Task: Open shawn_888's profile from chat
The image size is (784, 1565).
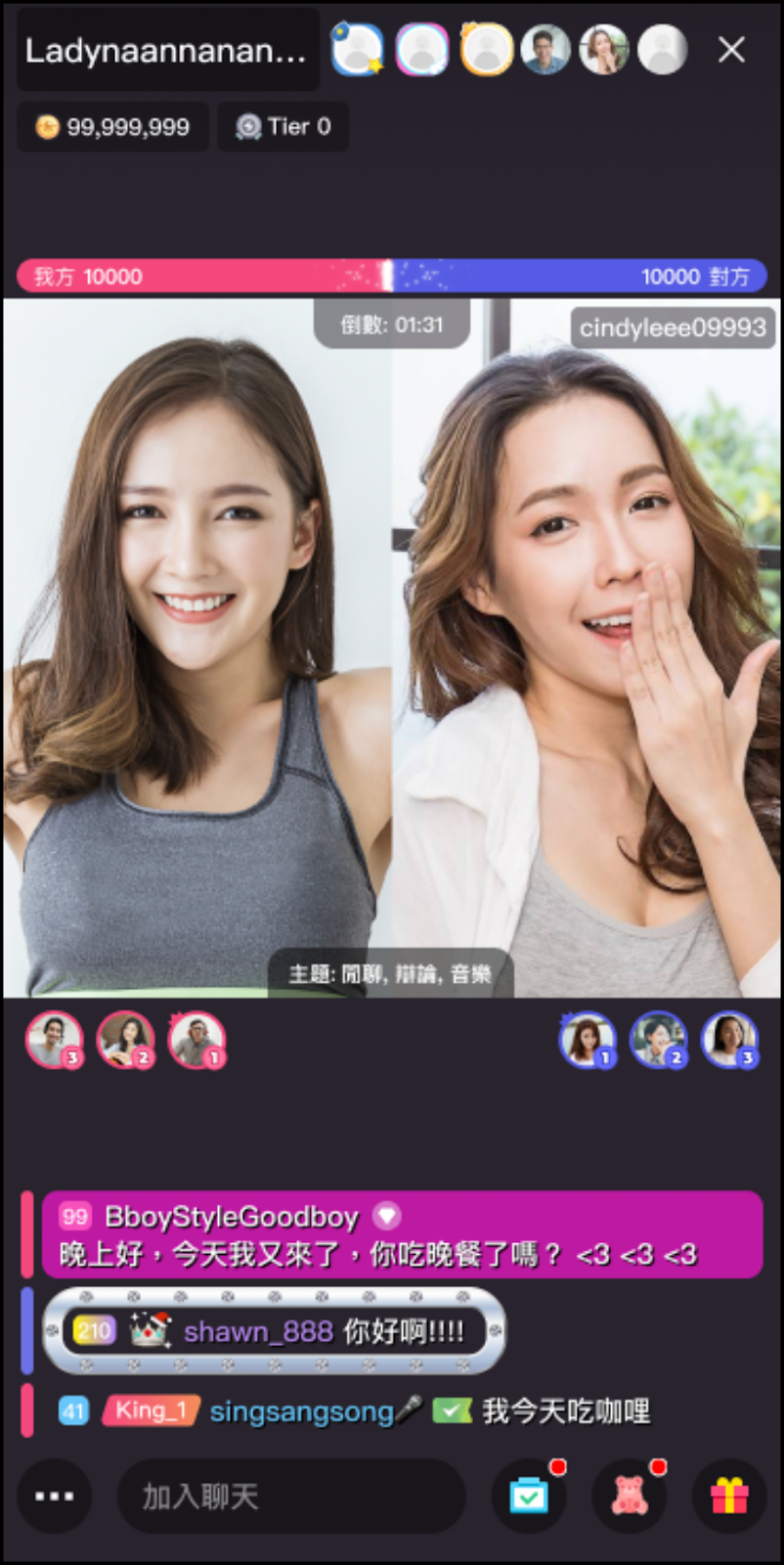Action: [x=258, y=1331]
